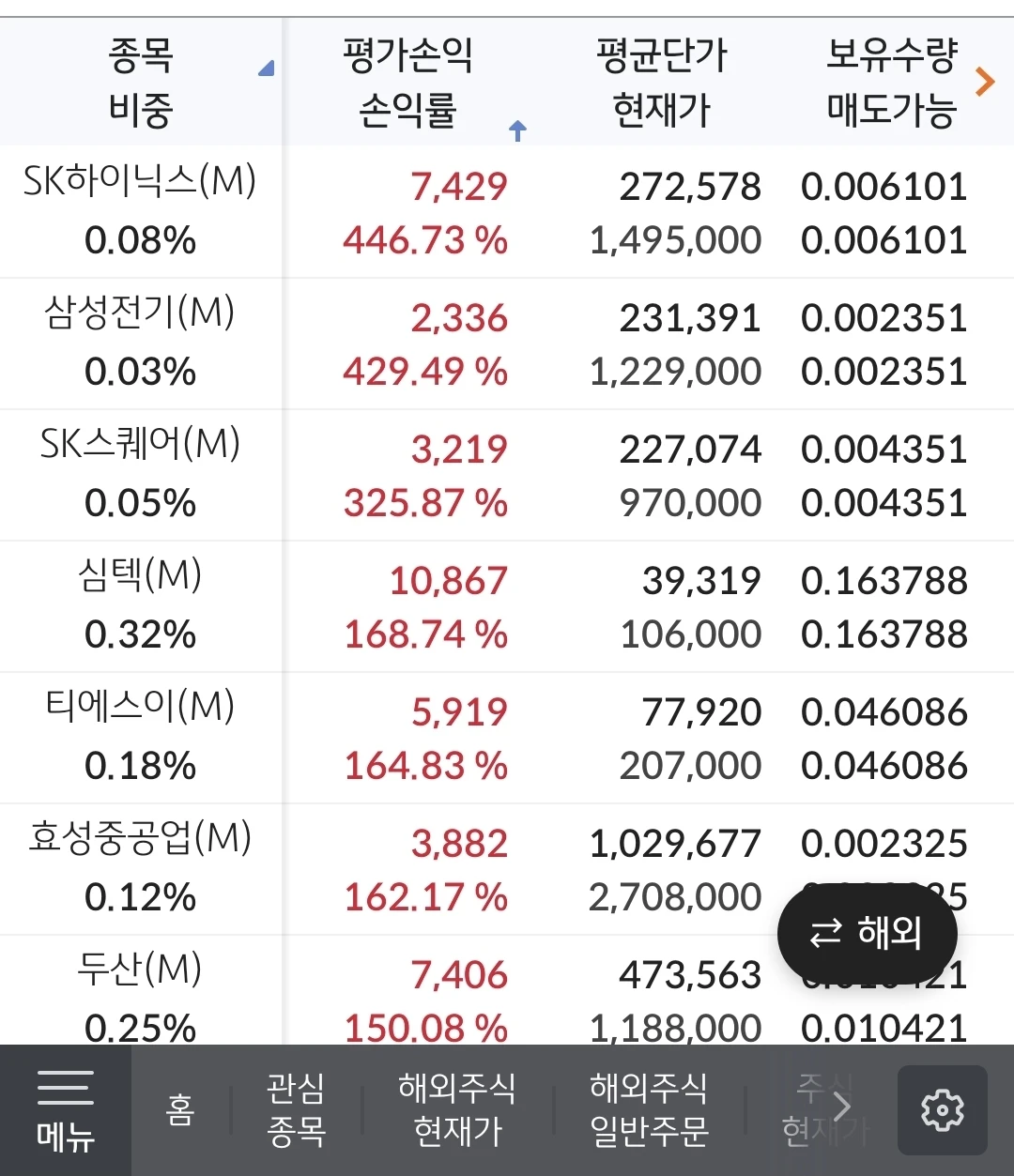Open 티에스이(M) holding row
This screenshot has height=1176, width=1014.
pyautogui.click(x=507, y=738)
